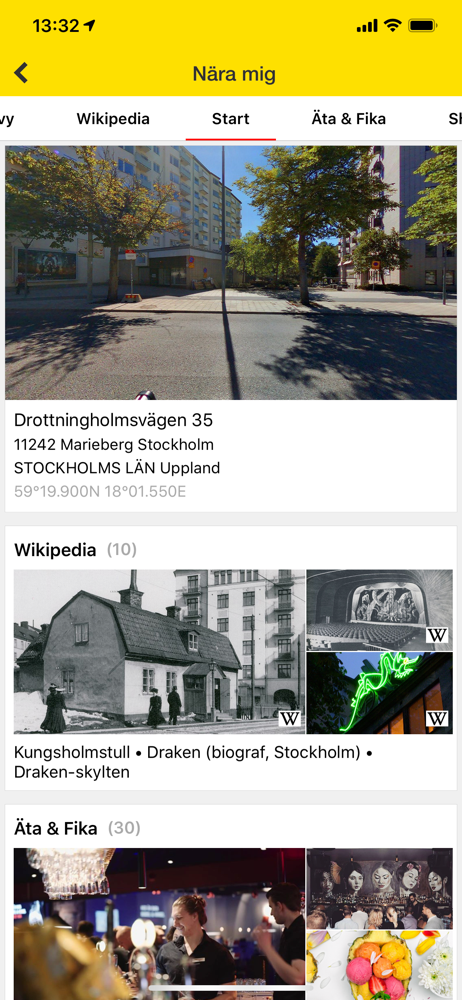Select the Start tab
This screenshot has width=462, height=1000.
click(x=230, y=119)
